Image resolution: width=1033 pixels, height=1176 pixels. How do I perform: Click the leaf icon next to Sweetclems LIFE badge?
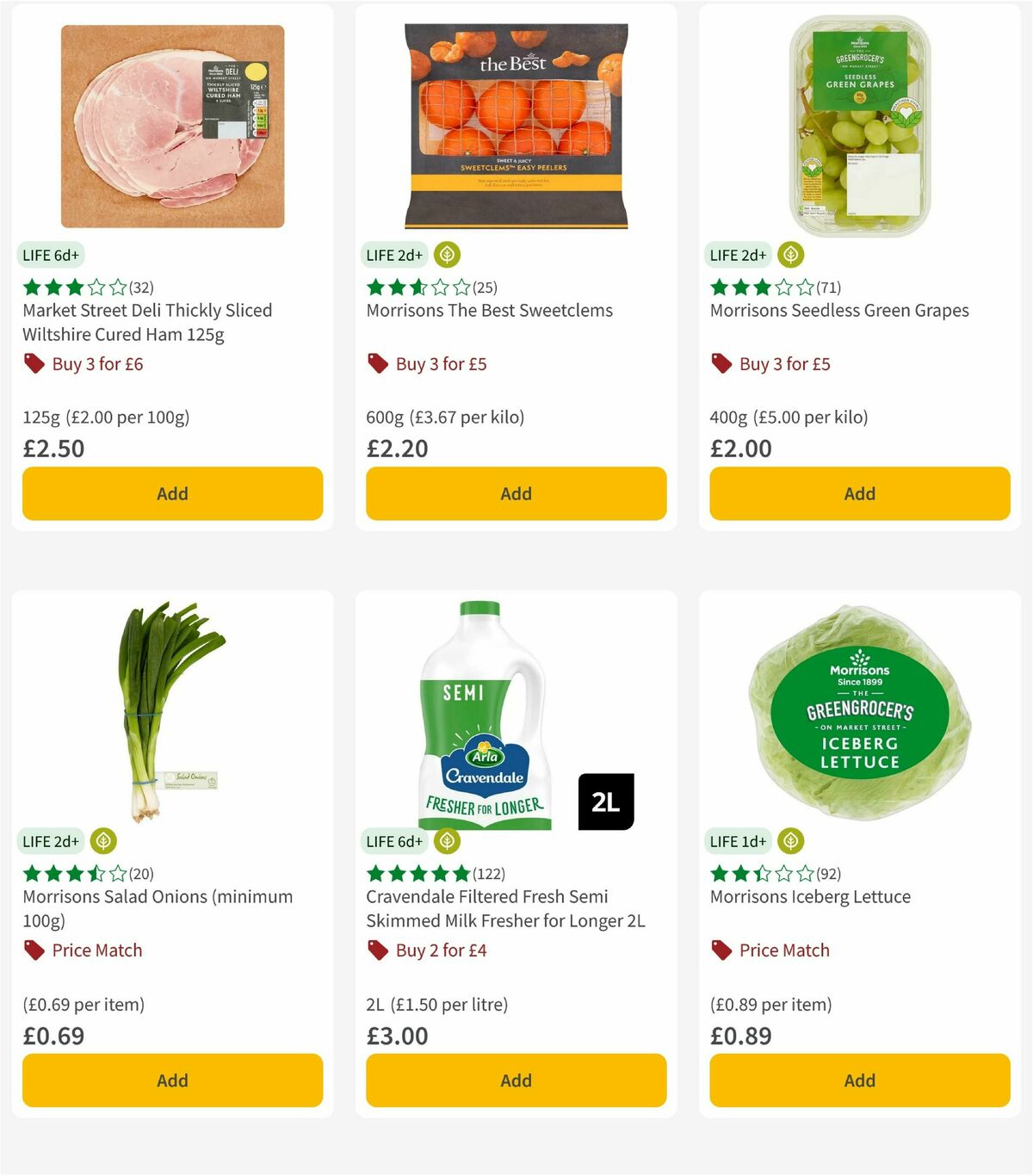pos(446,255)
